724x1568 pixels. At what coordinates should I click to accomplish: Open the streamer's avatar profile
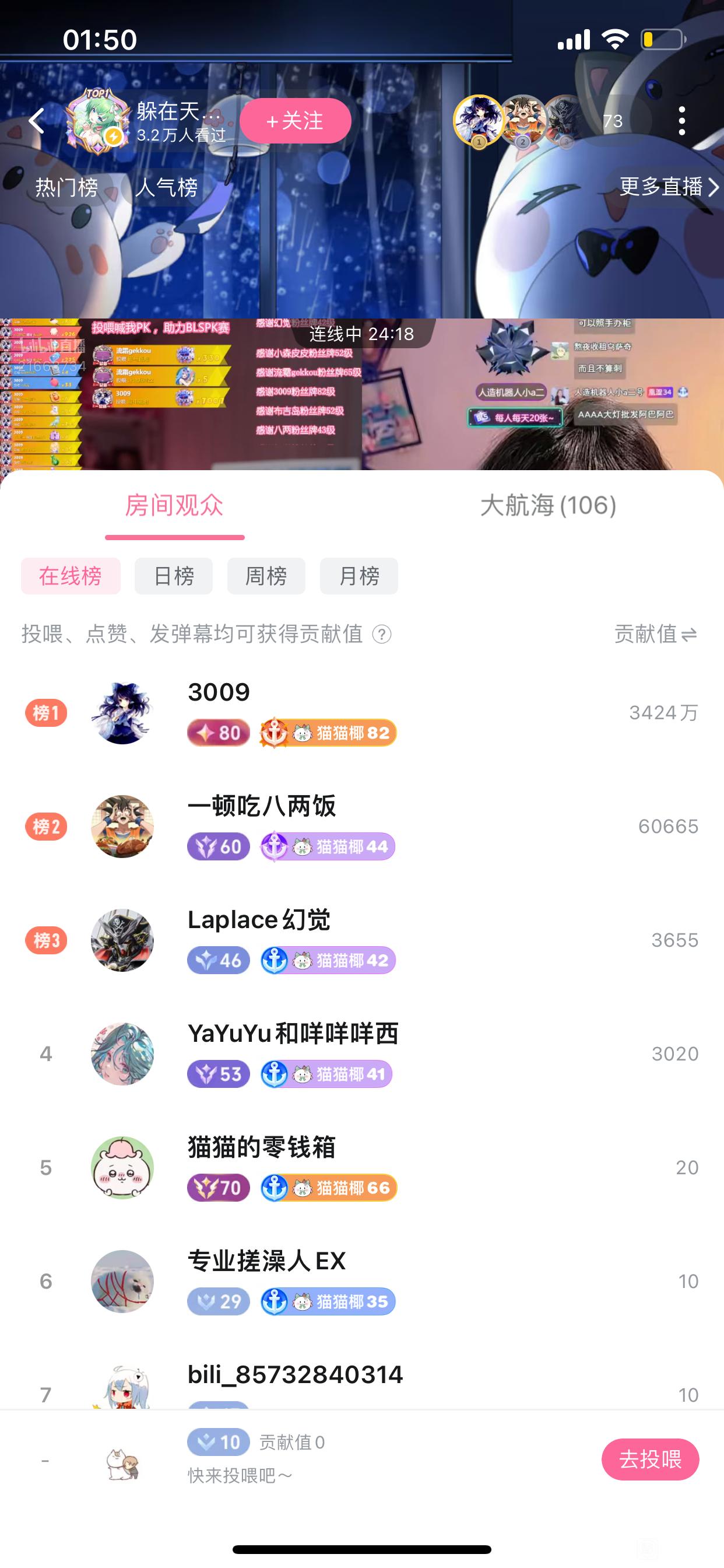point(97,121)
